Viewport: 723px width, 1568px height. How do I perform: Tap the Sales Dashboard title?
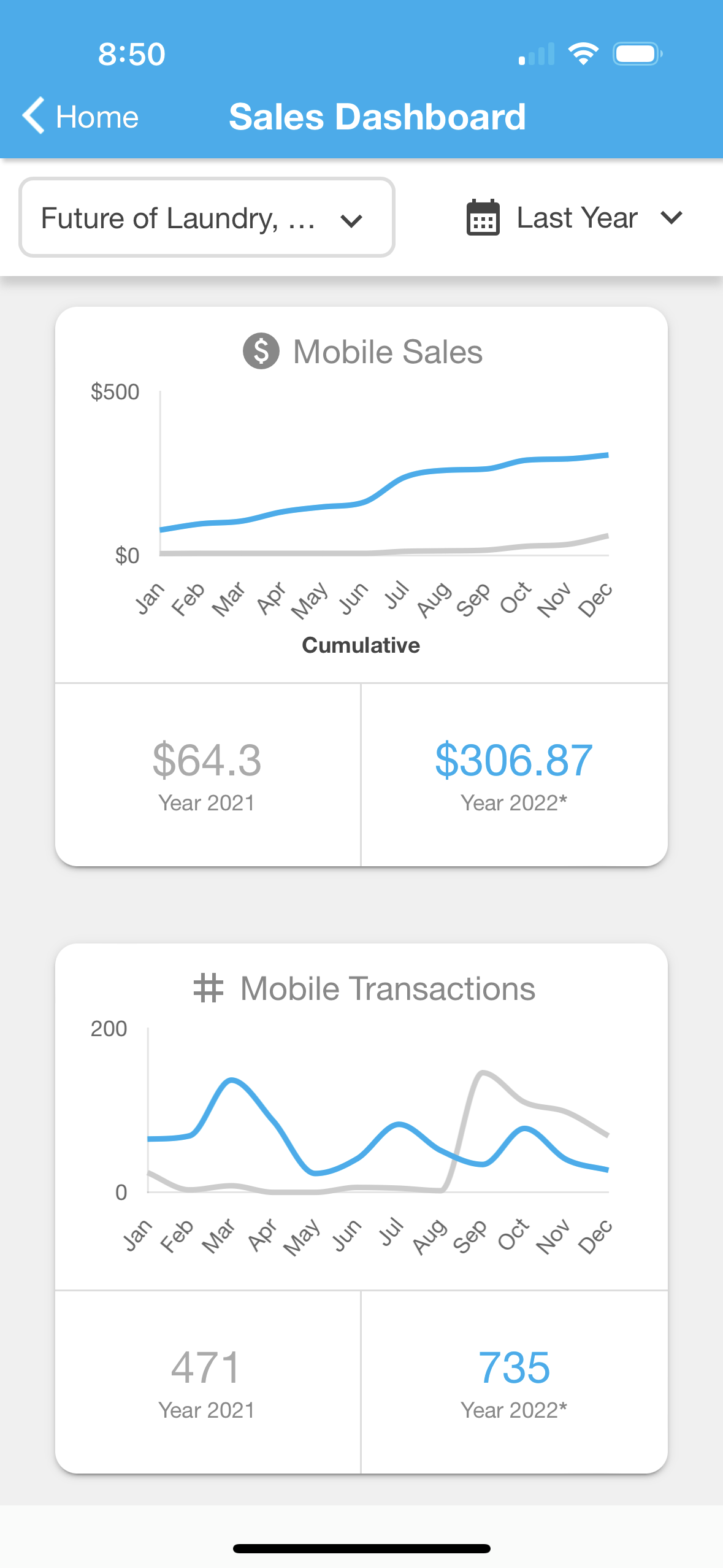(378, 115)
